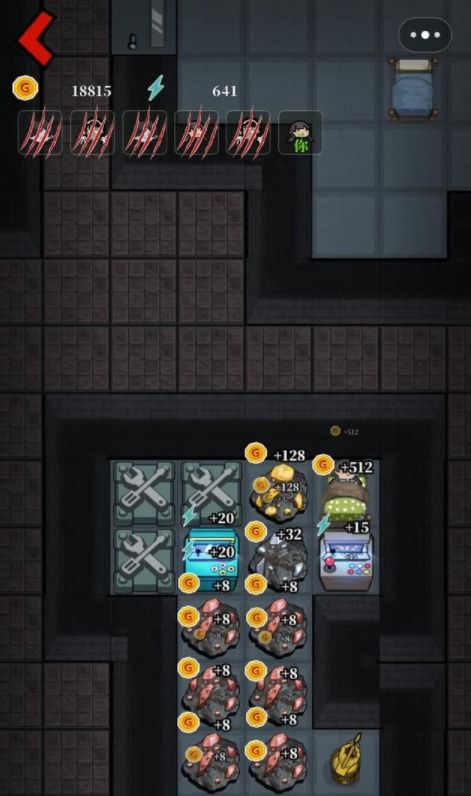This screenshot has height=796, width=471.
Task: Select the golden turret in the corner
Action: pyautogui.click(x=346, y=760)
